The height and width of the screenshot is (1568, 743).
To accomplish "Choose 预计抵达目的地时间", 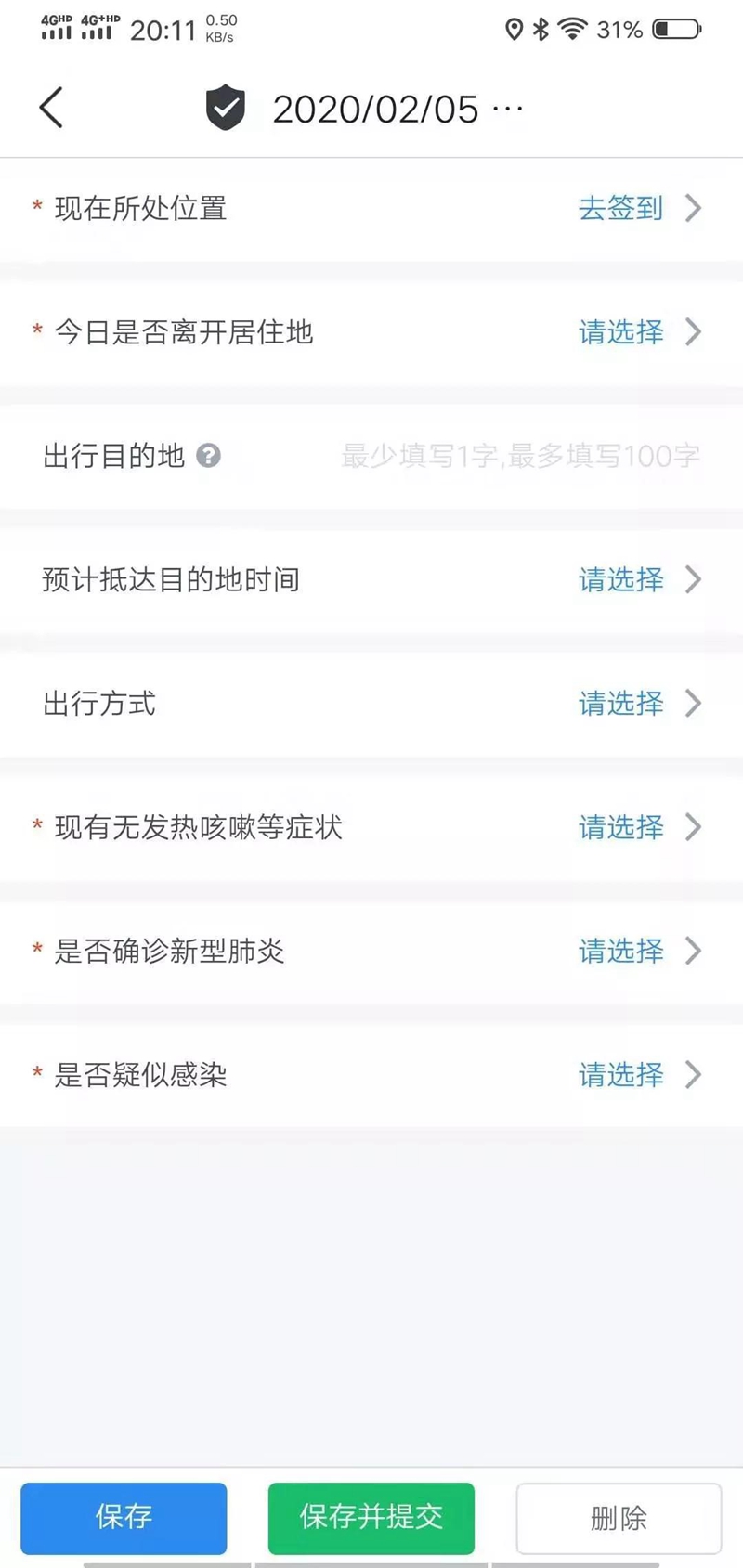I will pos(637,579).
